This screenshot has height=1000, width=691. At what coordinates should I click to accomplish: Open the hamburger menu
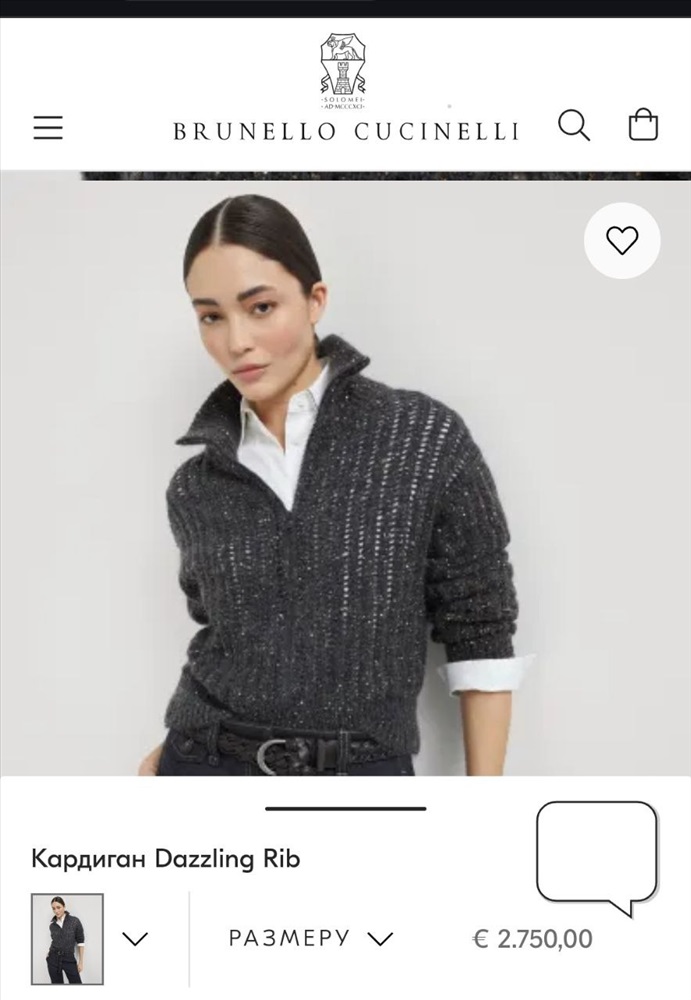coord(48,127)
